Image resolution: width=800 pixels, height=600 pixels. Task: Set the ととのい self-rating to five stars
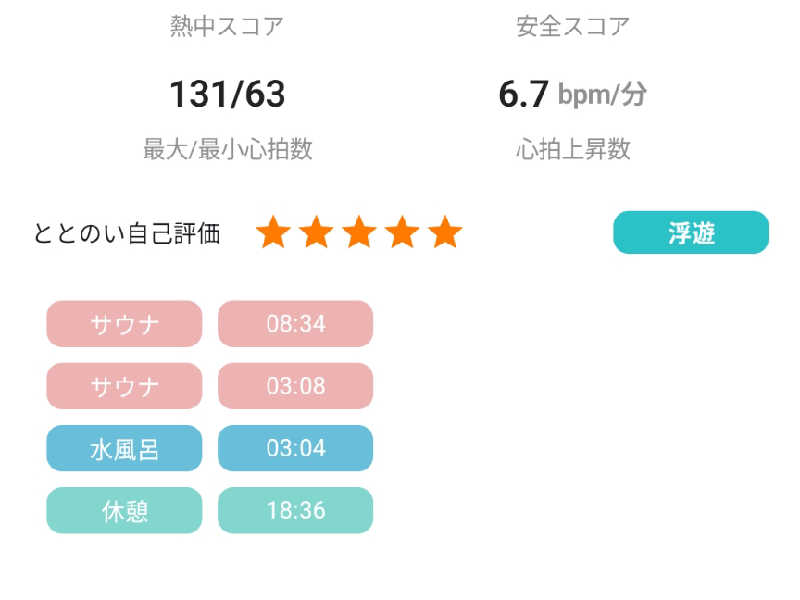445,233
